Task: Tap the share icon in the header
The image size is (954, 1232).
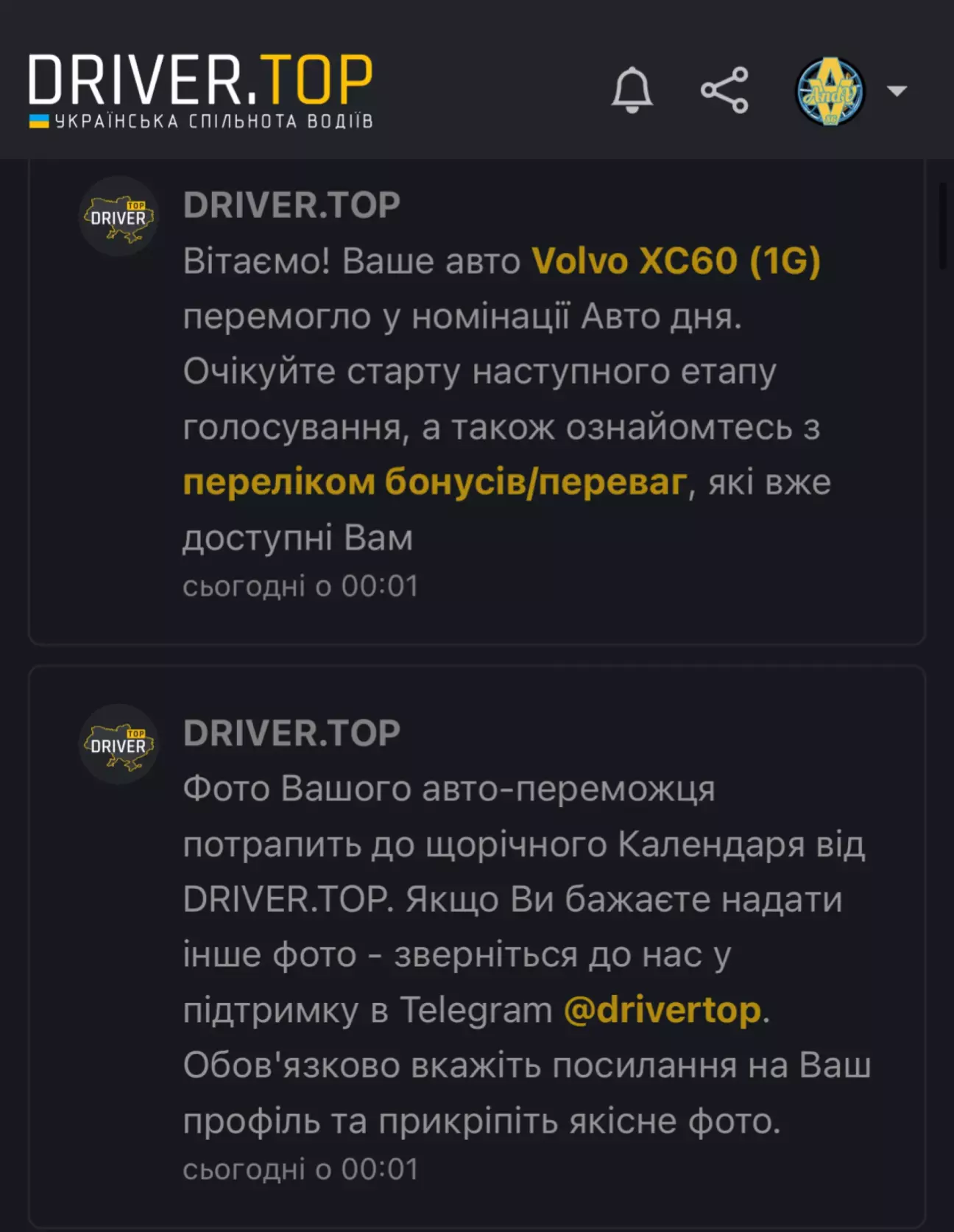Action: tap(724, 91)
